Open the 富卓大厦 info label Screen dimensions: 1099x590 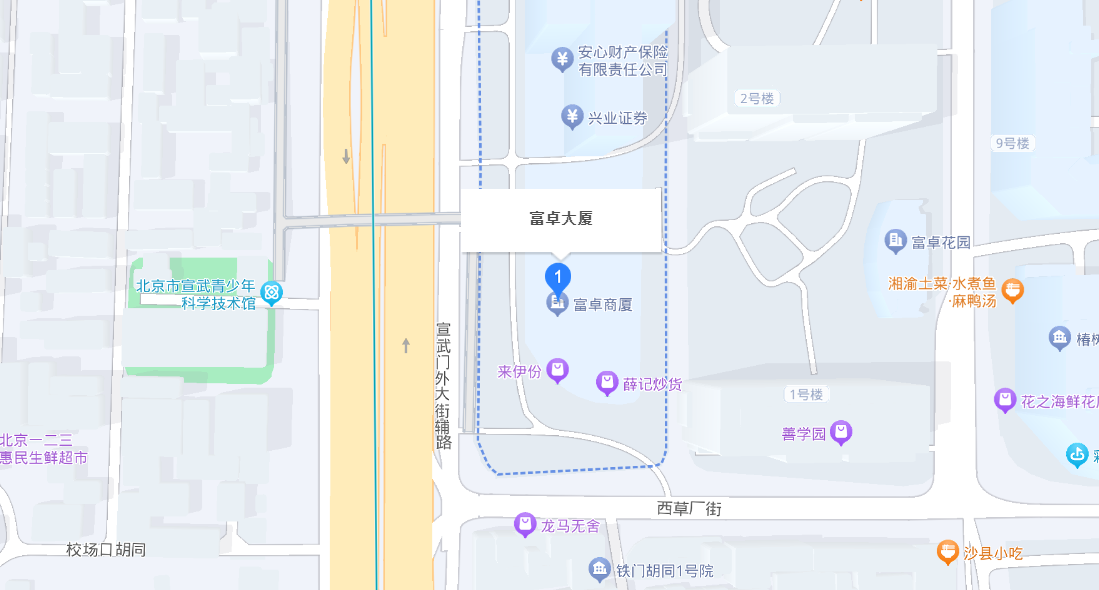tap(560, 219)
